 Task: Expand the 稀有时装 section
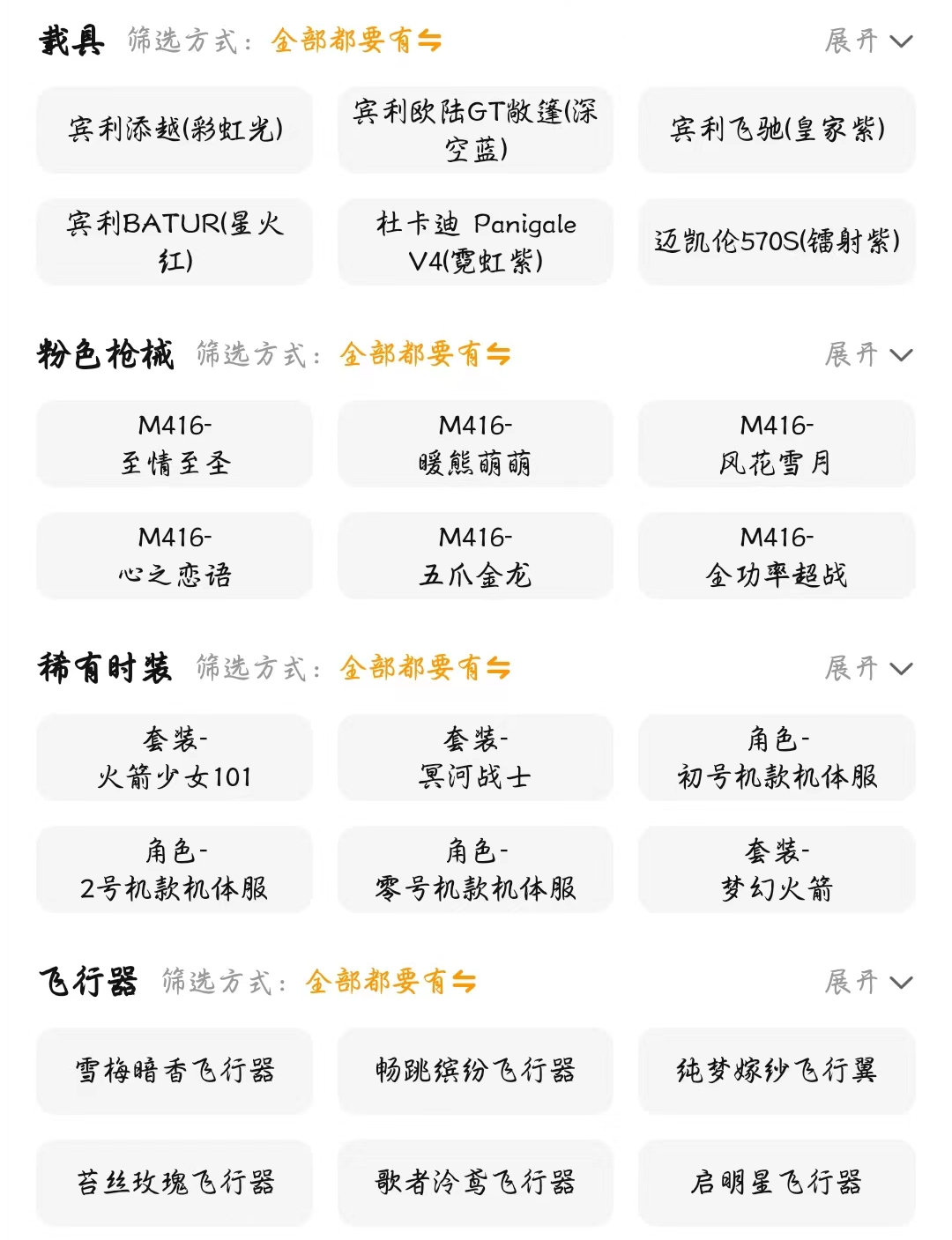point(867,668)
